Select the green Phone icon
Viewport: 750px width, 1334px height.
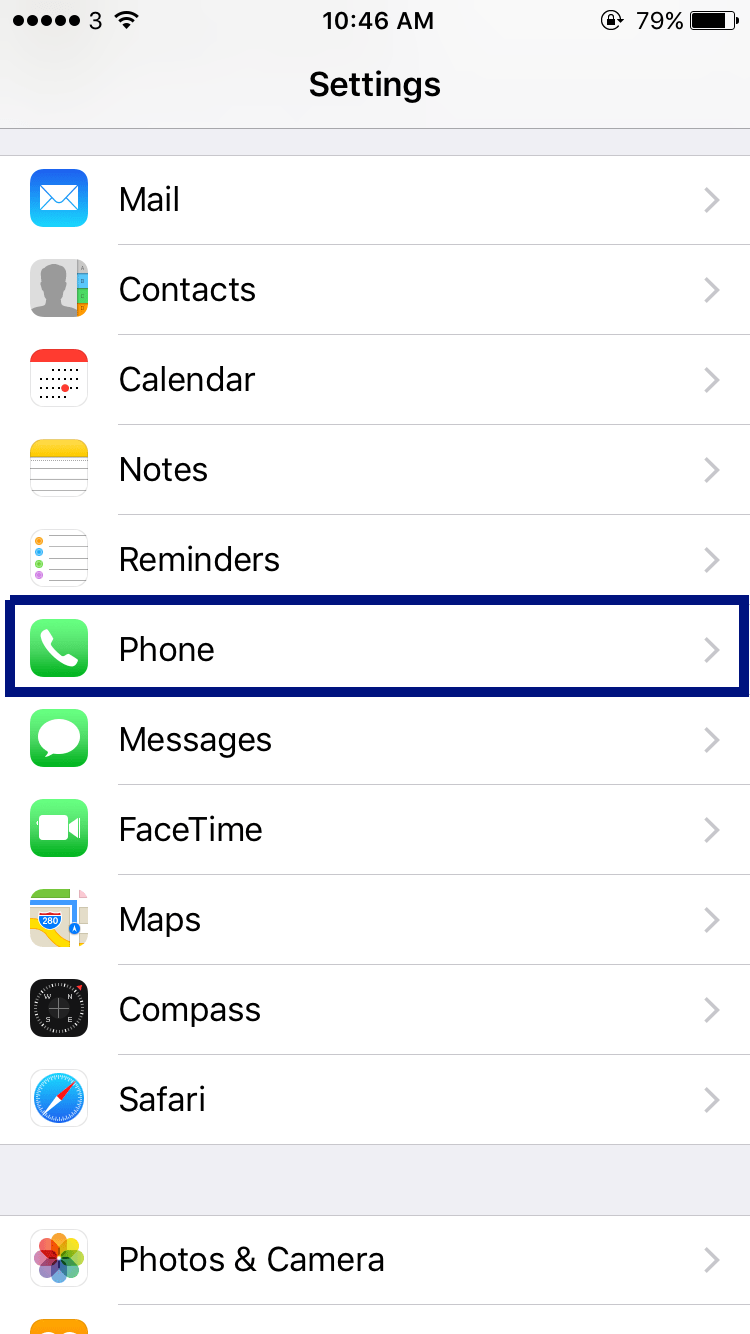tap(58, 648)
